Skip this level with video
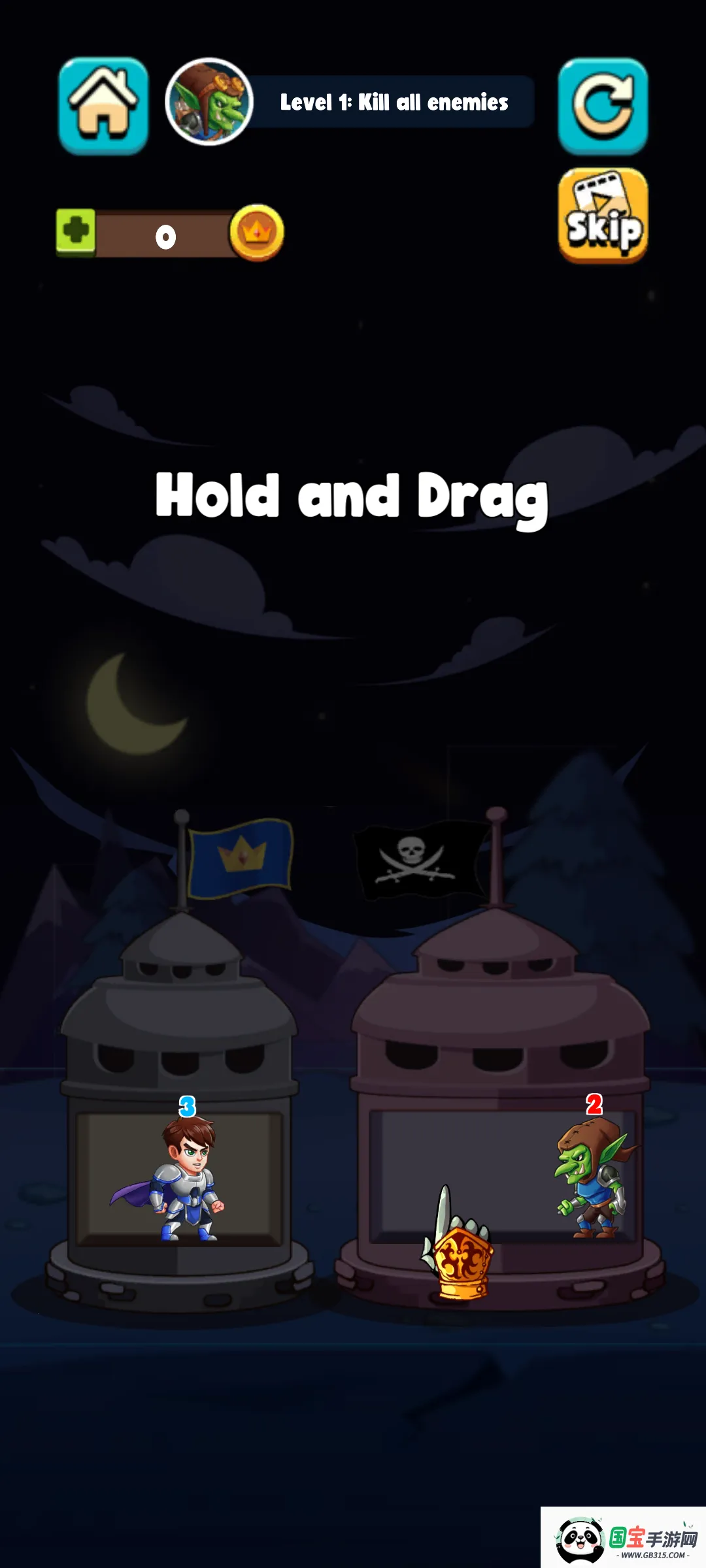This screenshot has height=1568, width=706. point(602,215)
